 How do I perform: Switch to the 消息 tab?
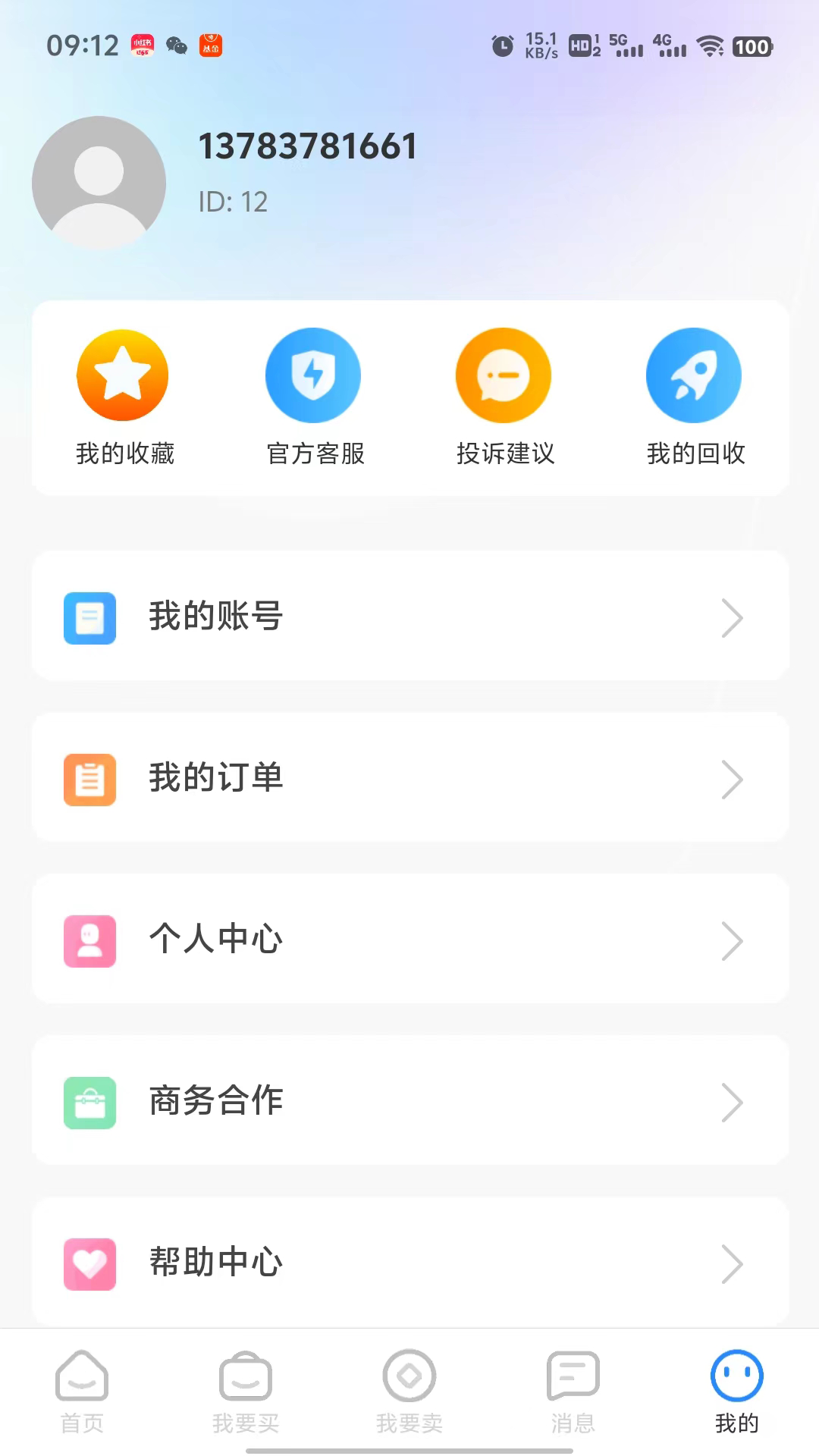tap(573, 1392)
